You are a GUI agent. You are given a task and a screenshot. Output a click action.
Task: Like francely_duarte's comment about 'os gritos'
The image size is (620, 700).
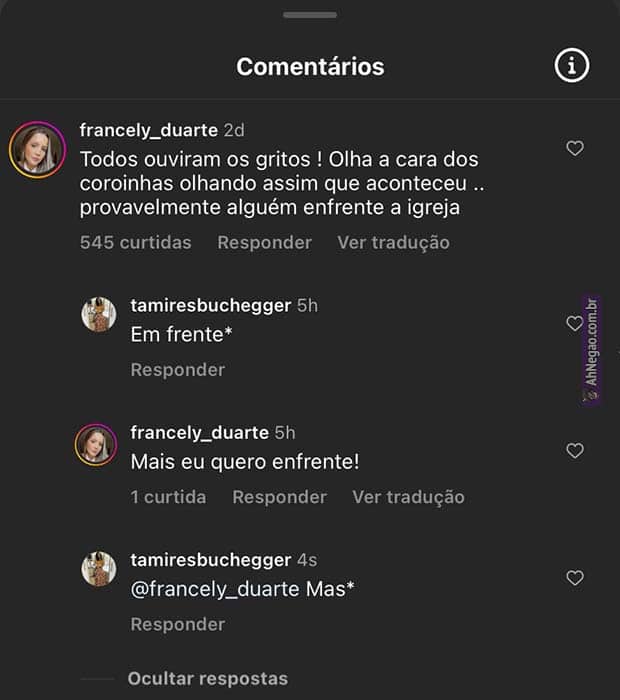coord(575,148)
